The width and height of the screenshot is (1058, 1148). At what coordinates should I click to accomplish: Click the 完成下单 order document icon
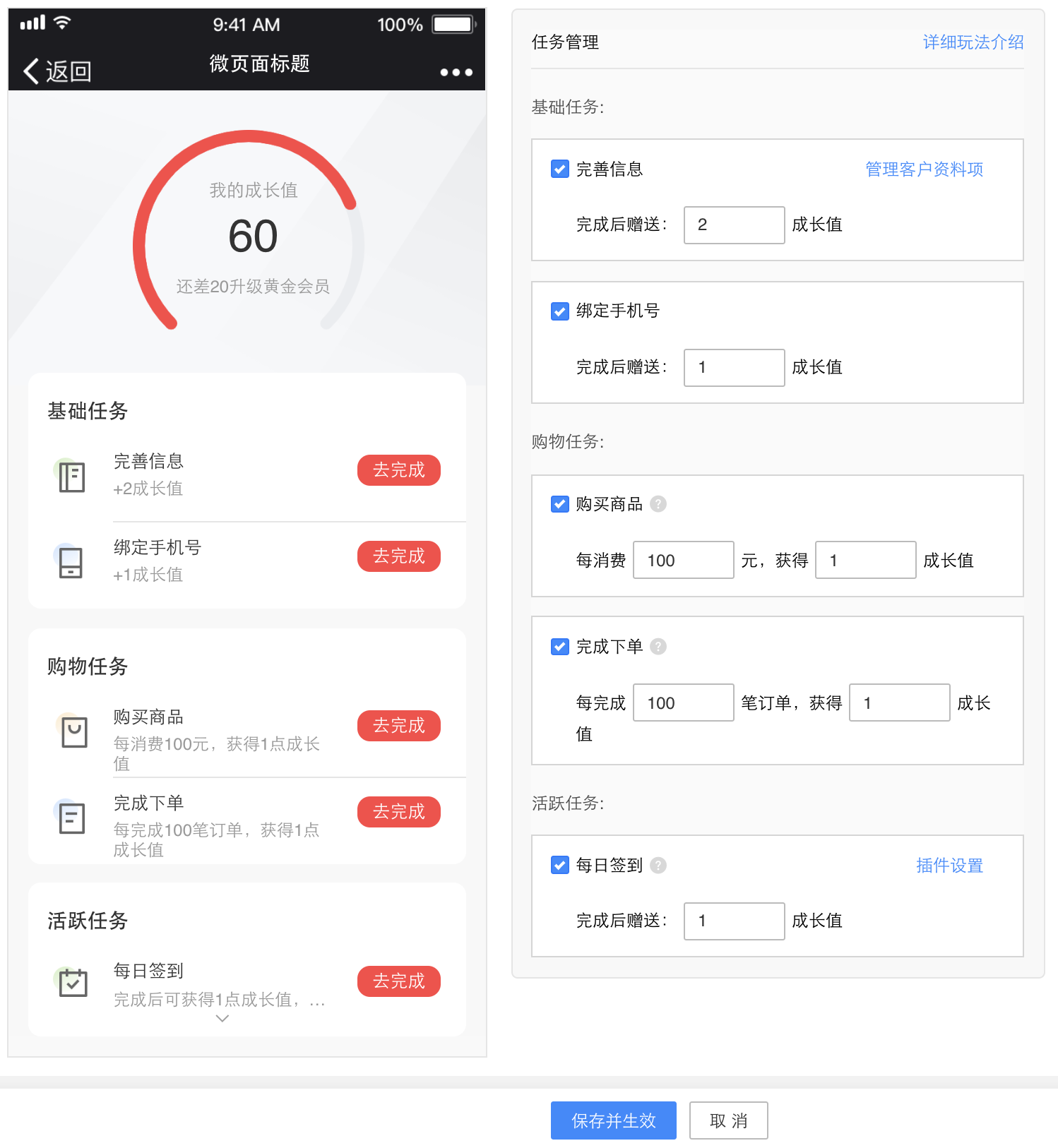71,818
